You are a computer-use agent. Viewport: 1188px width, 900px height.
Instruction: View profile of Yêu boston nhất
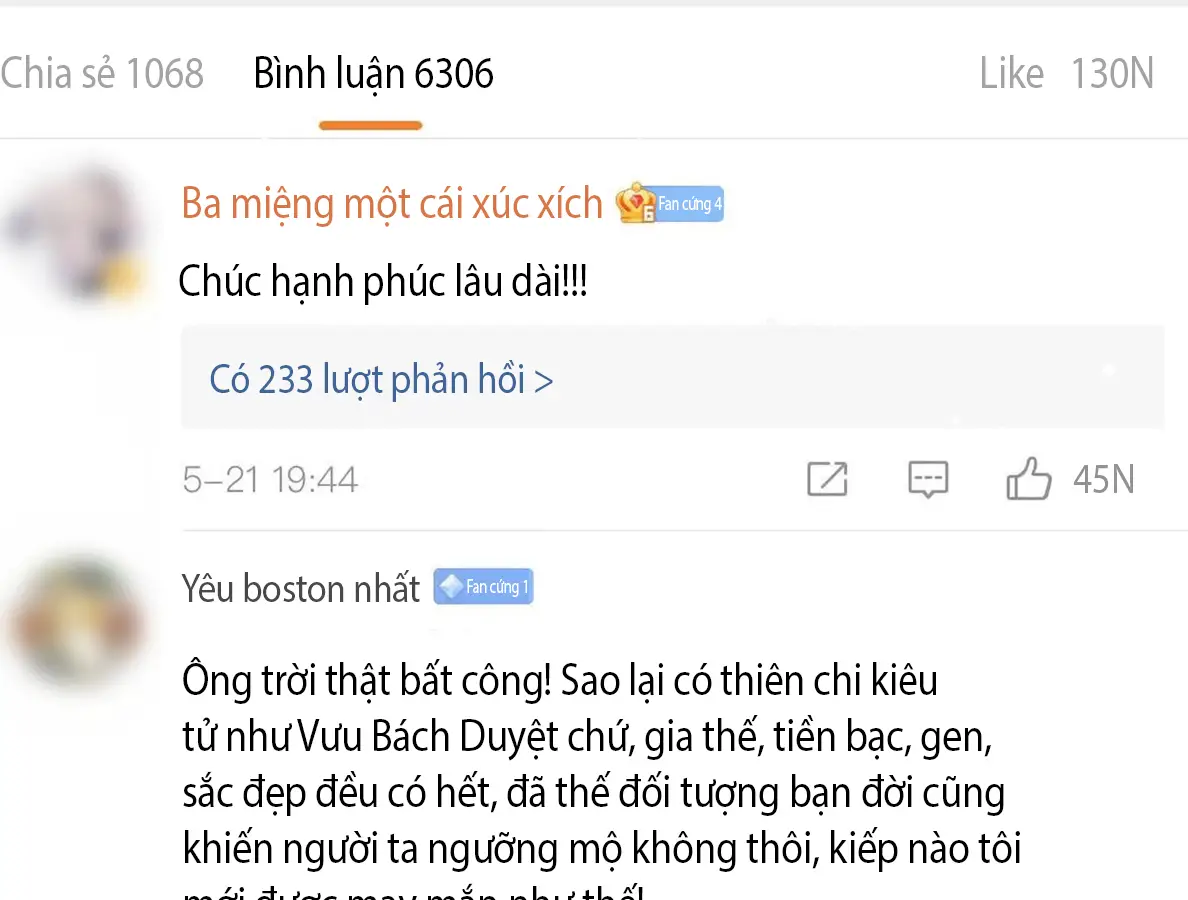300,588
